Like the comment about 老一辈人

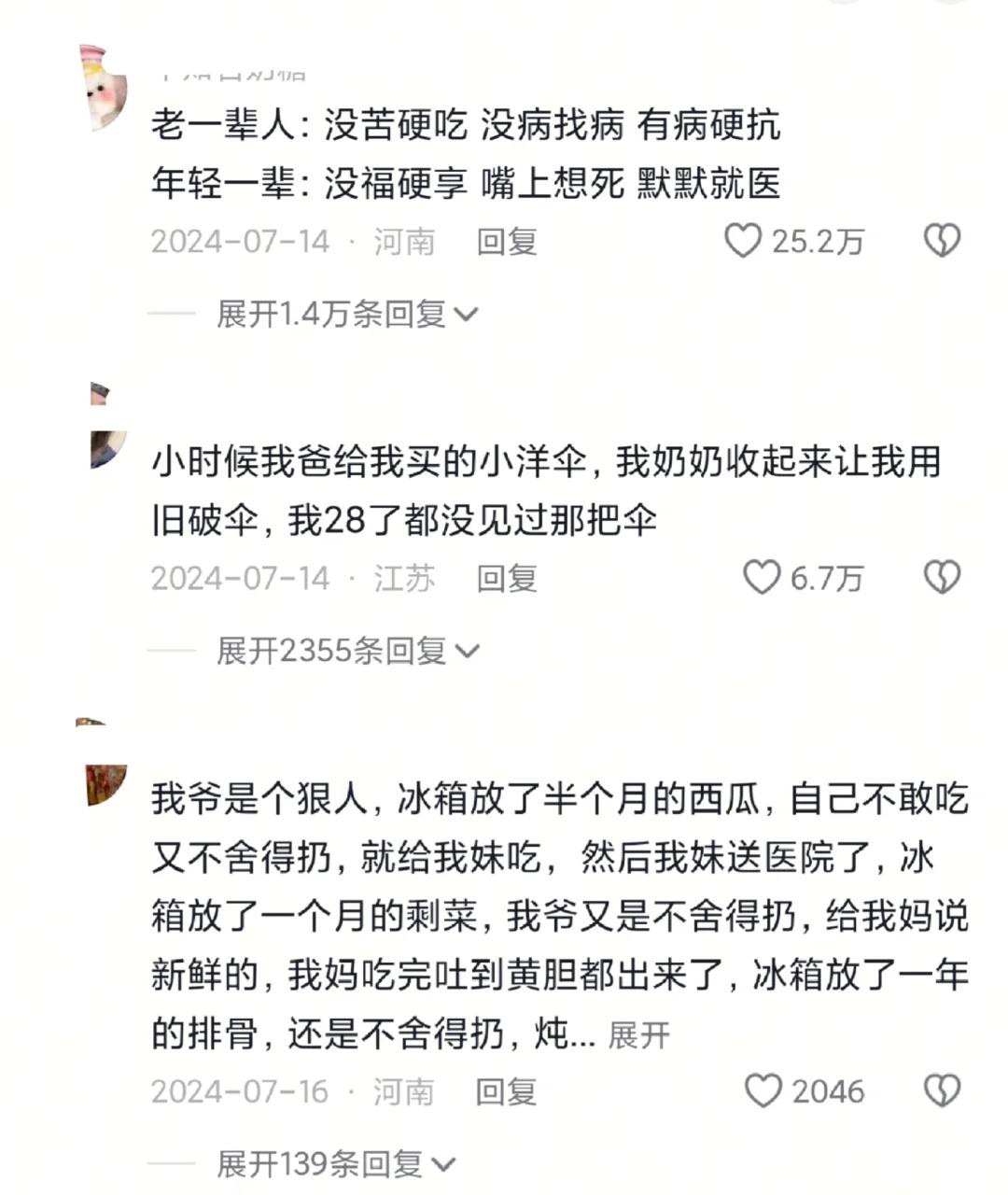click(744, 241)
